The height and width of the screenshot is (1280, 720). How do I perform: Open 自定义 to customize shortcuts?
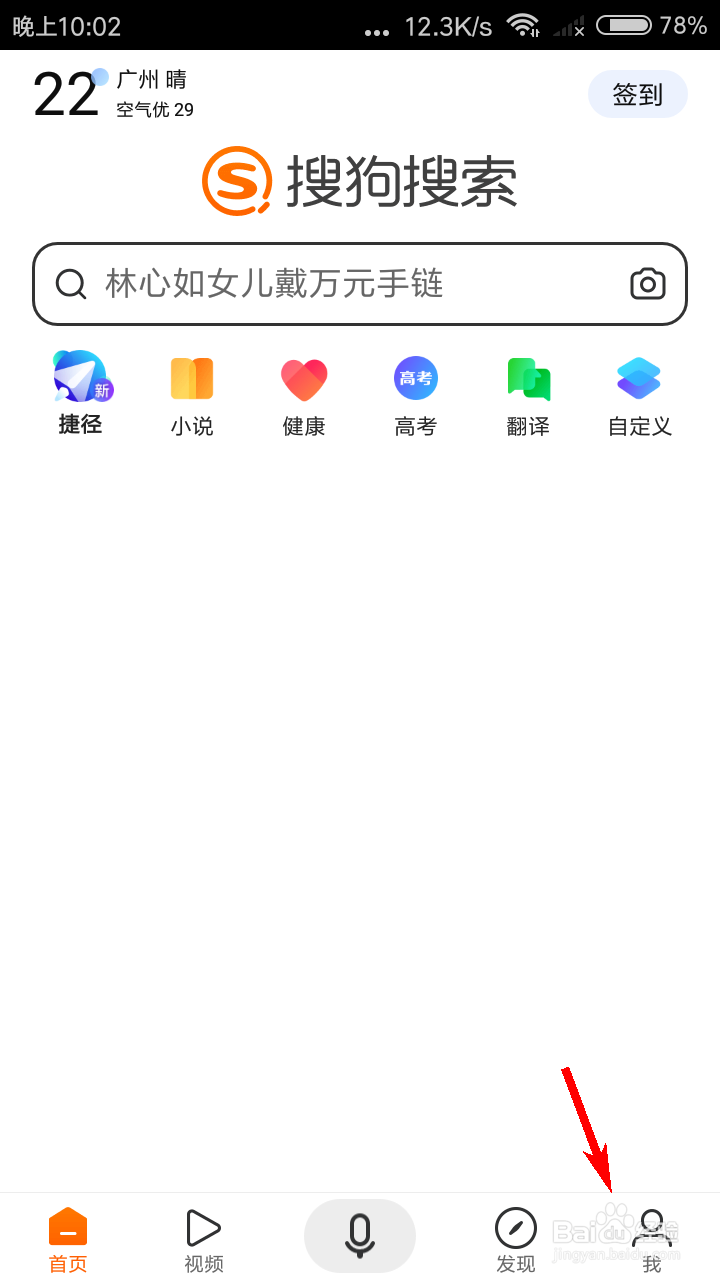pyautogui.click(x=640, y=396)
